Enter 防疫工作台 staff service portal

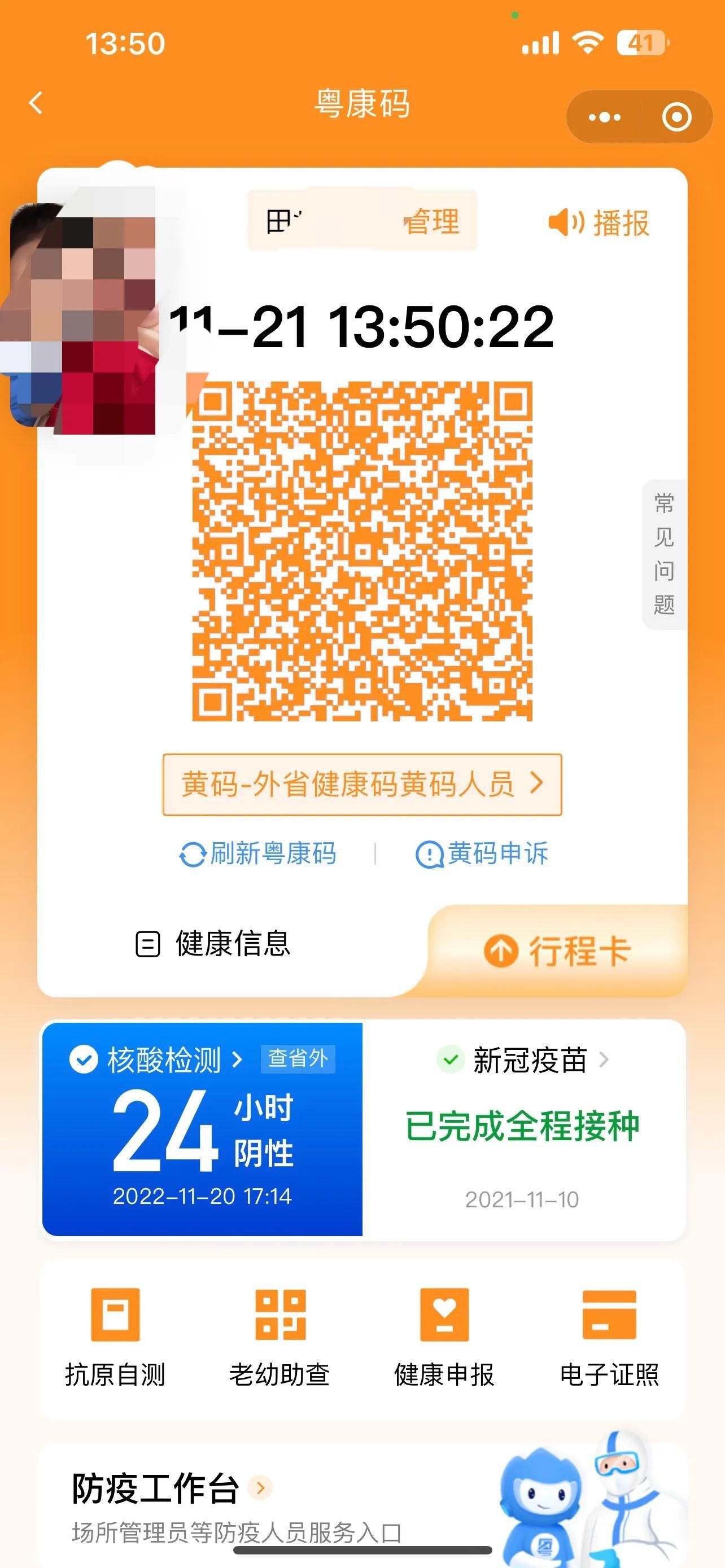point(171,1488)
